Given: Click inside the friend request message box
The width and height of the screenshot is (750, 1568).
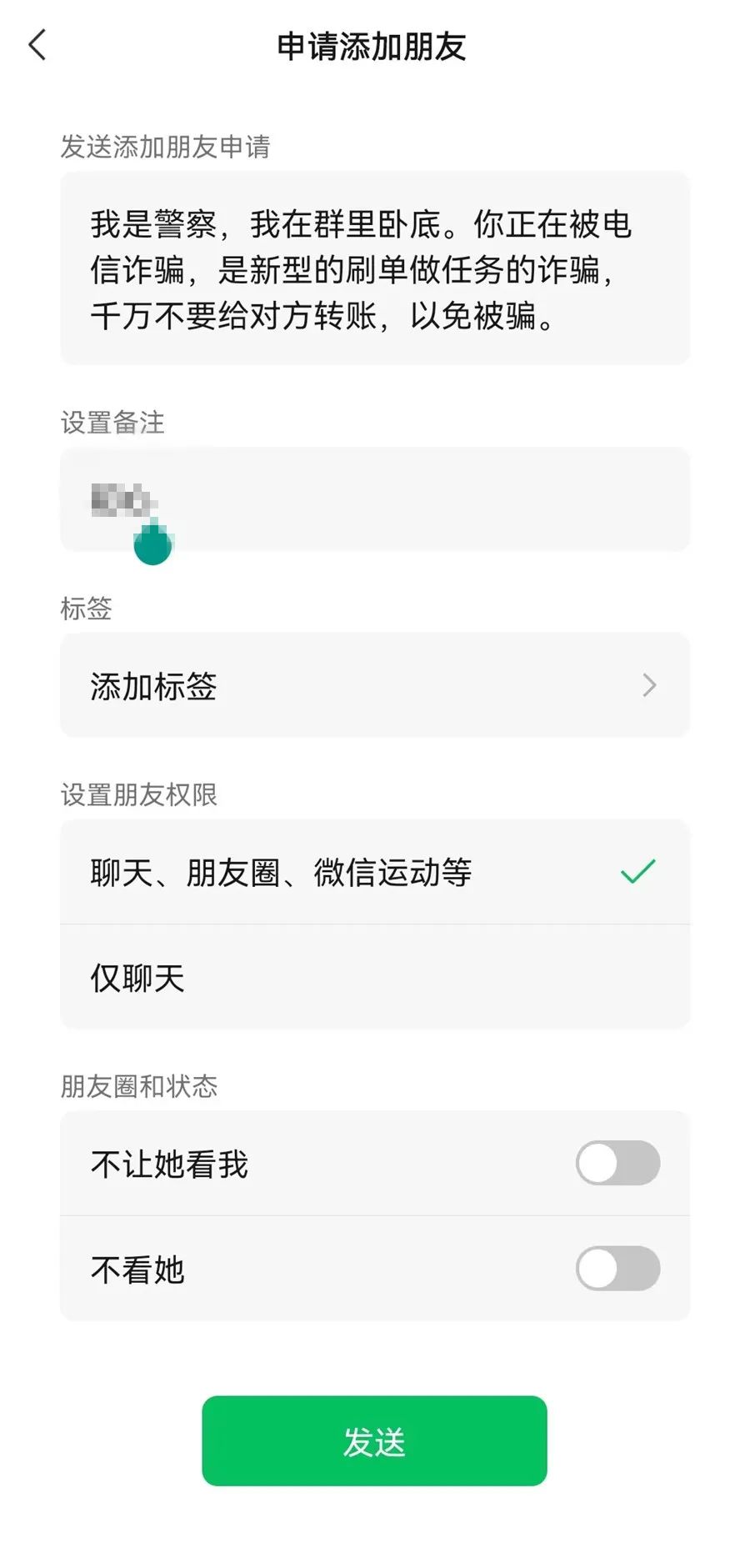Looking at the screenshot, I should pos(374,267).
